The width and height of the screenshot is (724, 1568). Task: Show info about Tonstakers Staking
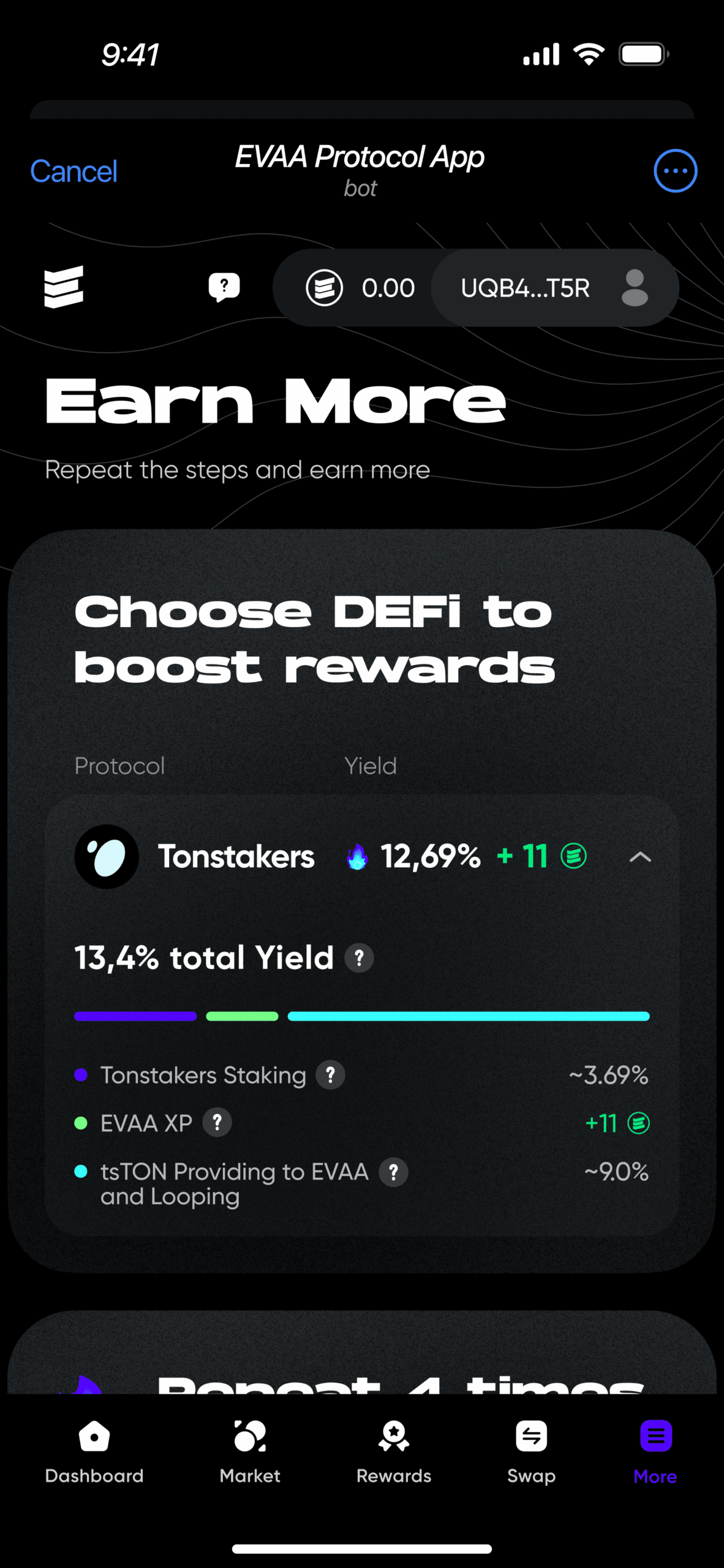tap(330, 1075)
